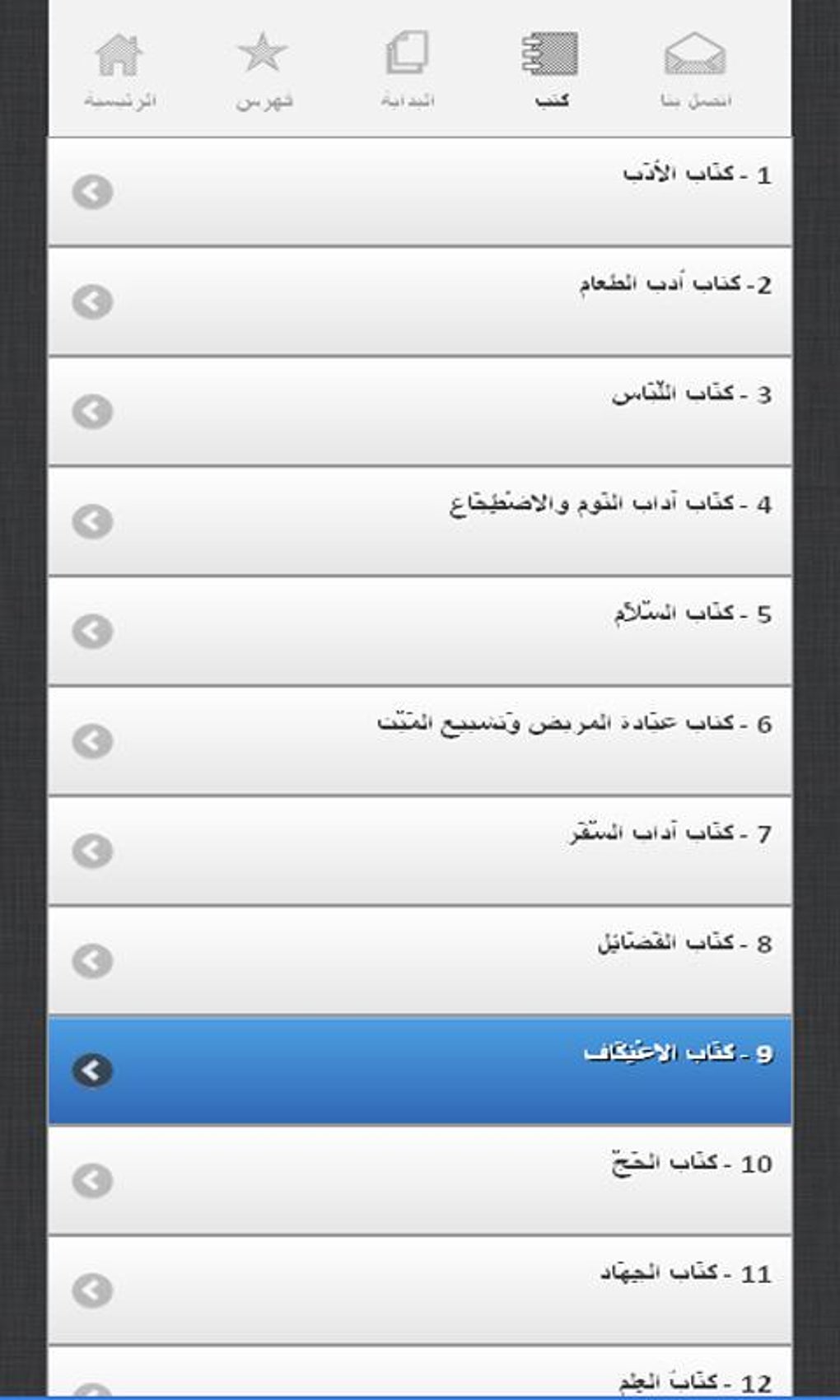The image size is (840, 1400).
Task: View book 5 كتاب السلام
Action: (420, 631)
